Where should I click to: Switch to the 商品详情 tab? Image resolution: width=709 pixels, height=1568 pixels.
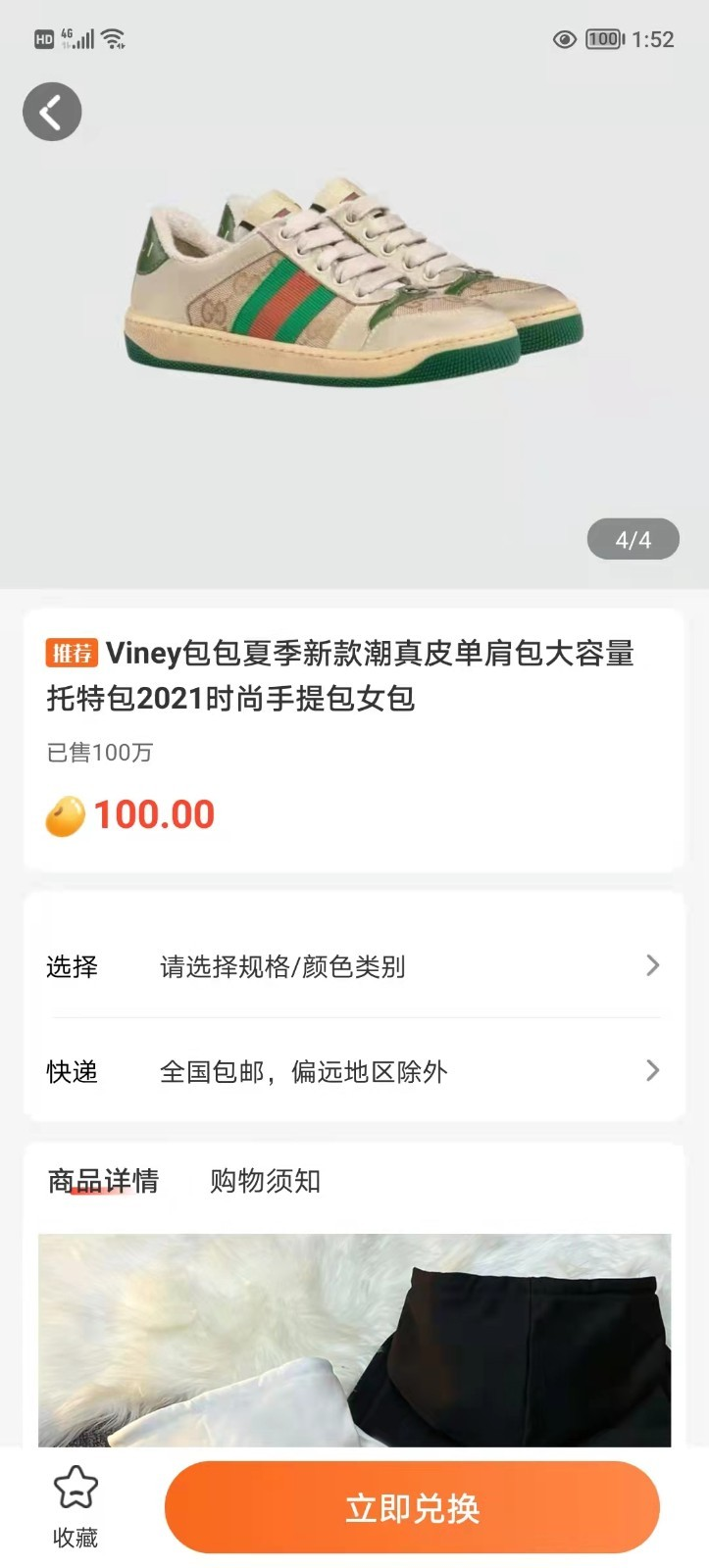(102, 1182)
